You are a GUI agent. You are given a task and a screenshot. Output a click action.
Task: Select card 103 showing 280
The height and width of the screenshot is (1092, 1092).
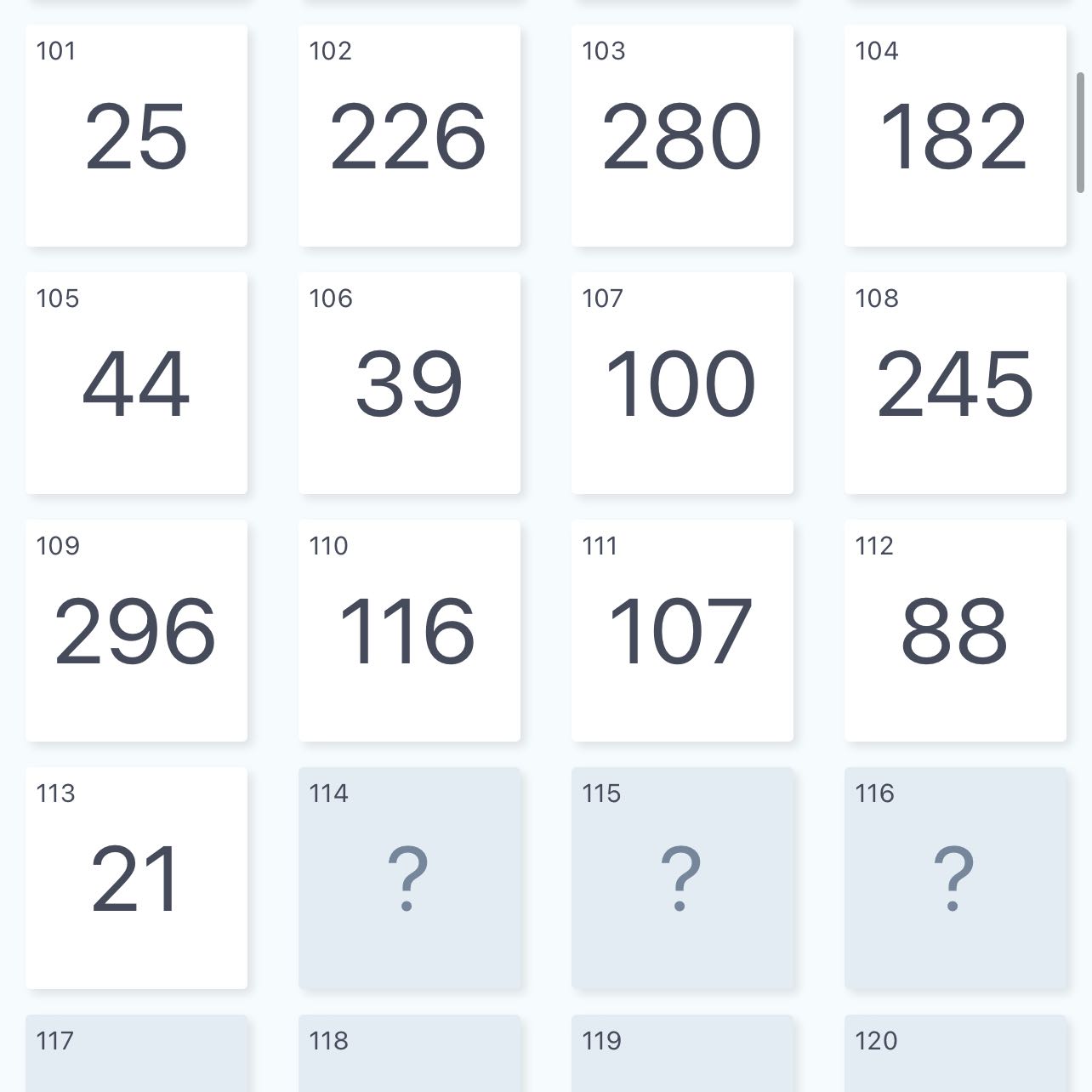point(682,136)
